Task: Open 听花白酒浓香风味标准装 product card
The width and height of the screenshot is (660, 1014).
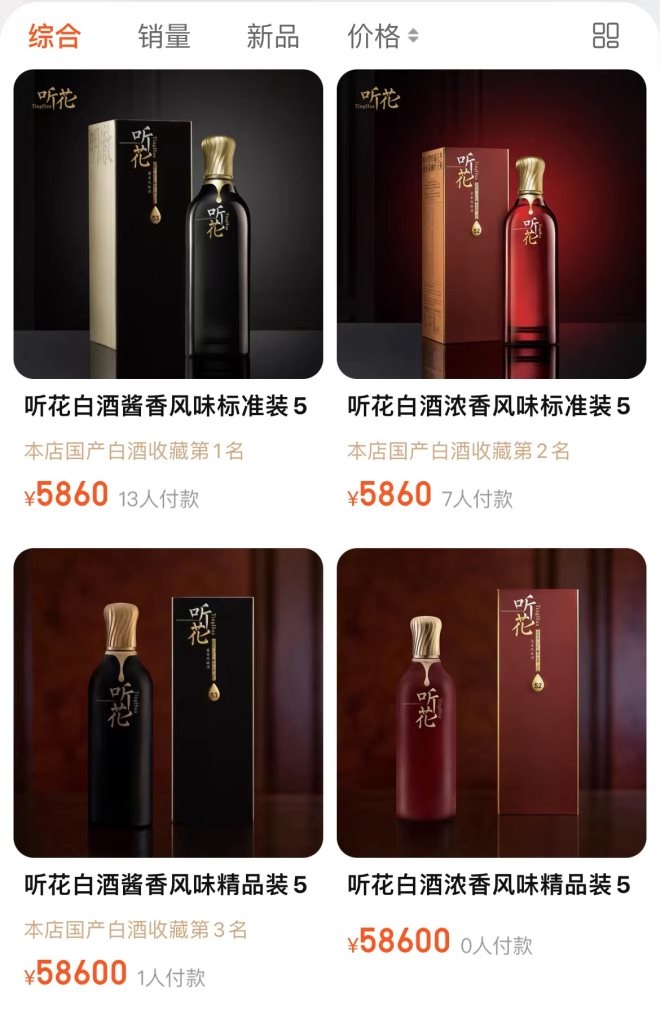Action: (491, 225)
